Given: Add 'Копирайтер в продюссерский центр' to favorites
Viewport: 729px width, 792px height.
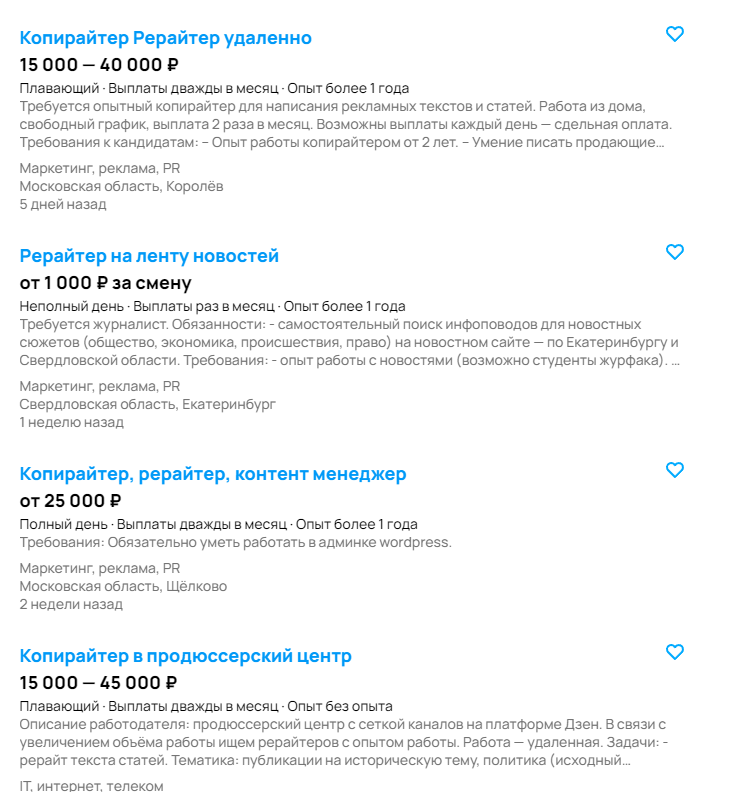Looking at the screenshot, I should tap(675, 652).
